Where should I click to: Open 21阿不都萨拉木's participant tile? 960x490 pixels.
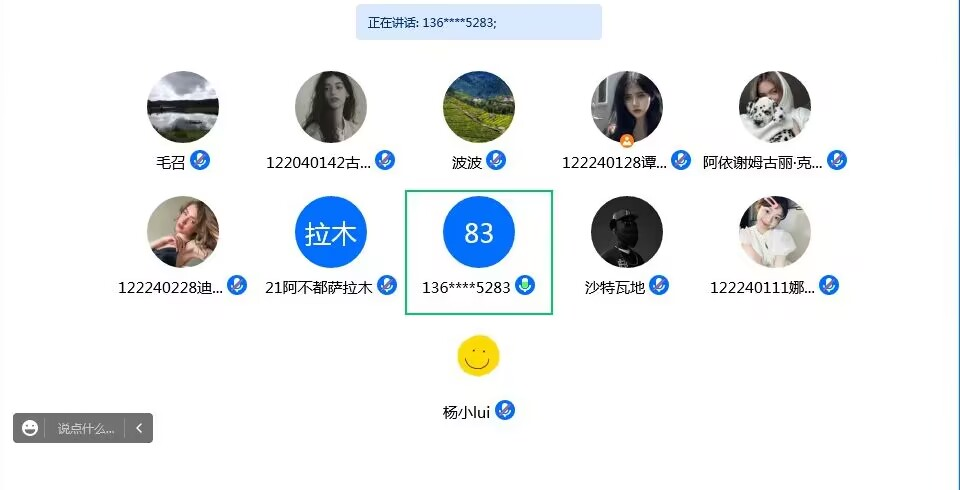pos(331,232)
